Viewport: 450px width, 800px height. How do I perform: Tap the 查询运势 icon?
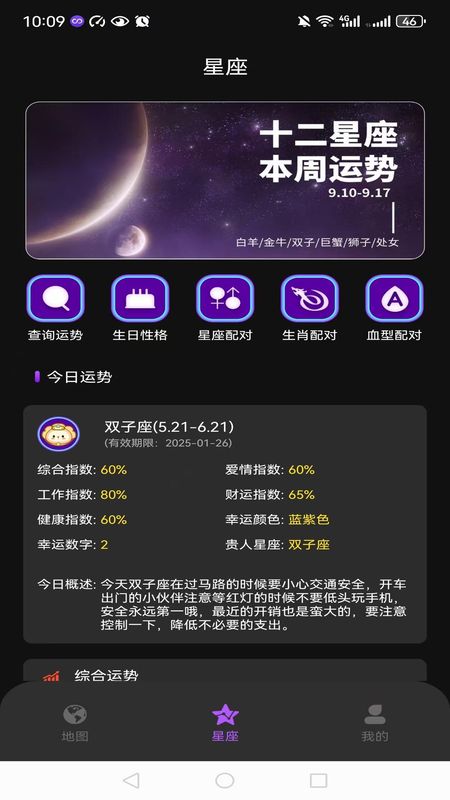(x=56, y=299)
